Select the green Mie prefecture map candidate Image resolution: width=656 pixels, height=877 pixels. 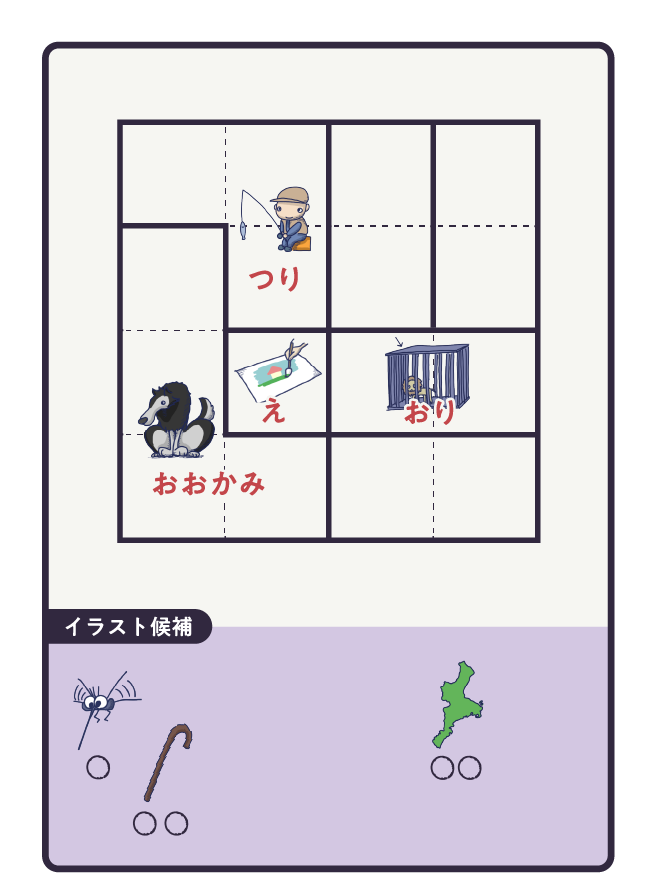457,705
